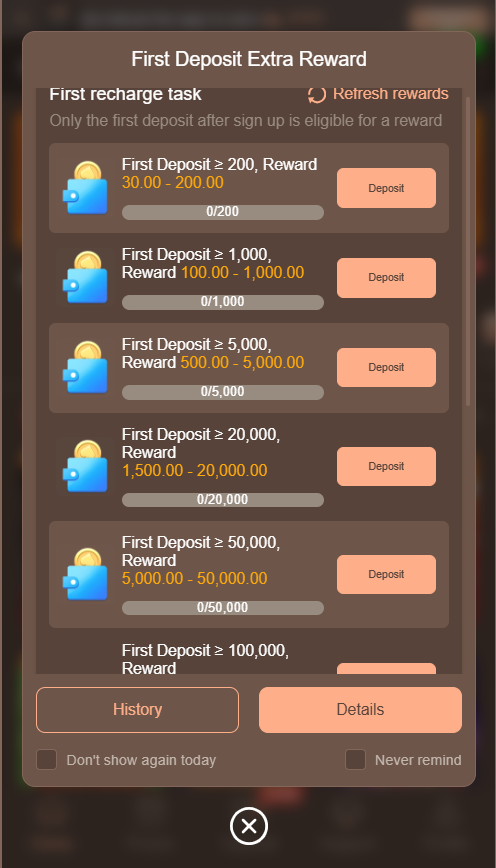This screenshot has height=868, width=496.
Task: Tap Deposit for the 1,000 first deposit
Action: tap(386, 278)
